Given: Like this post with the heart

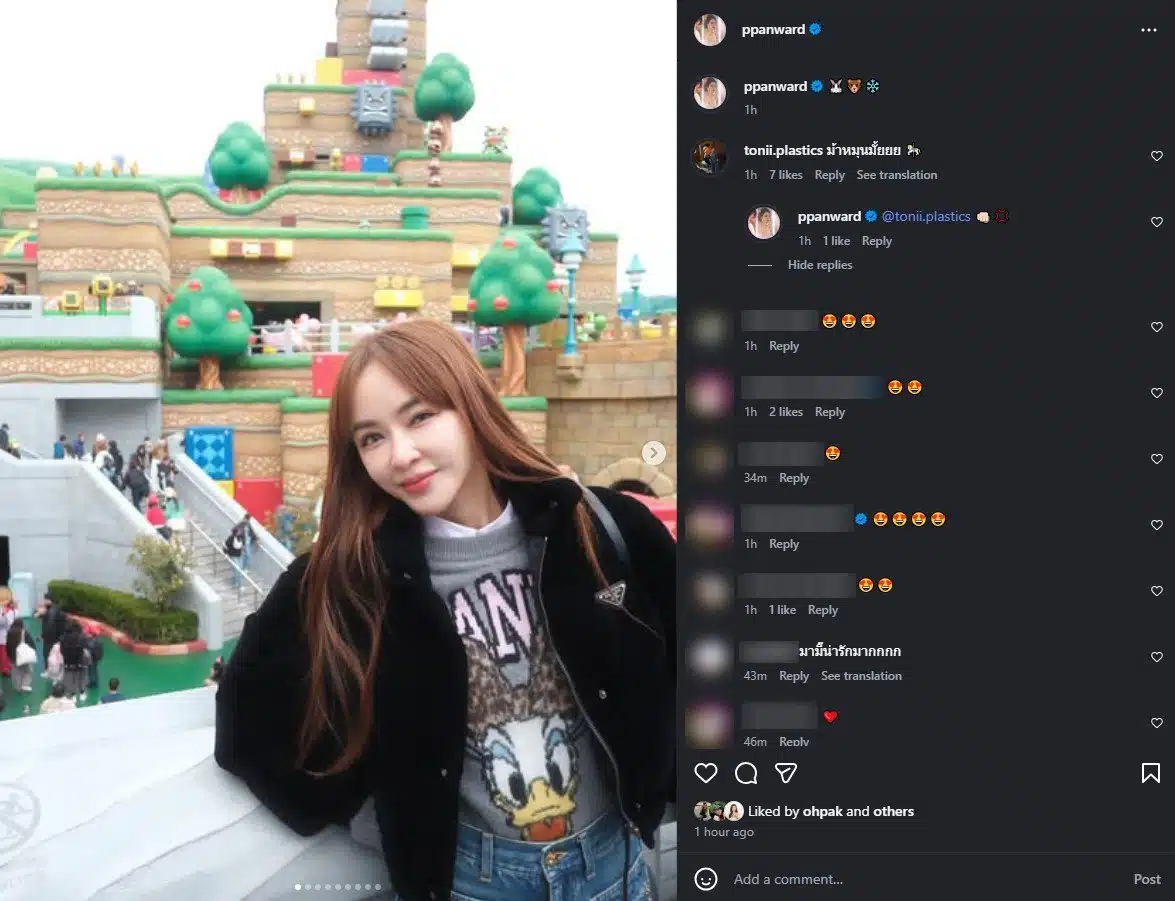Looking at the screenshot, I should click(x=706, y=773).
